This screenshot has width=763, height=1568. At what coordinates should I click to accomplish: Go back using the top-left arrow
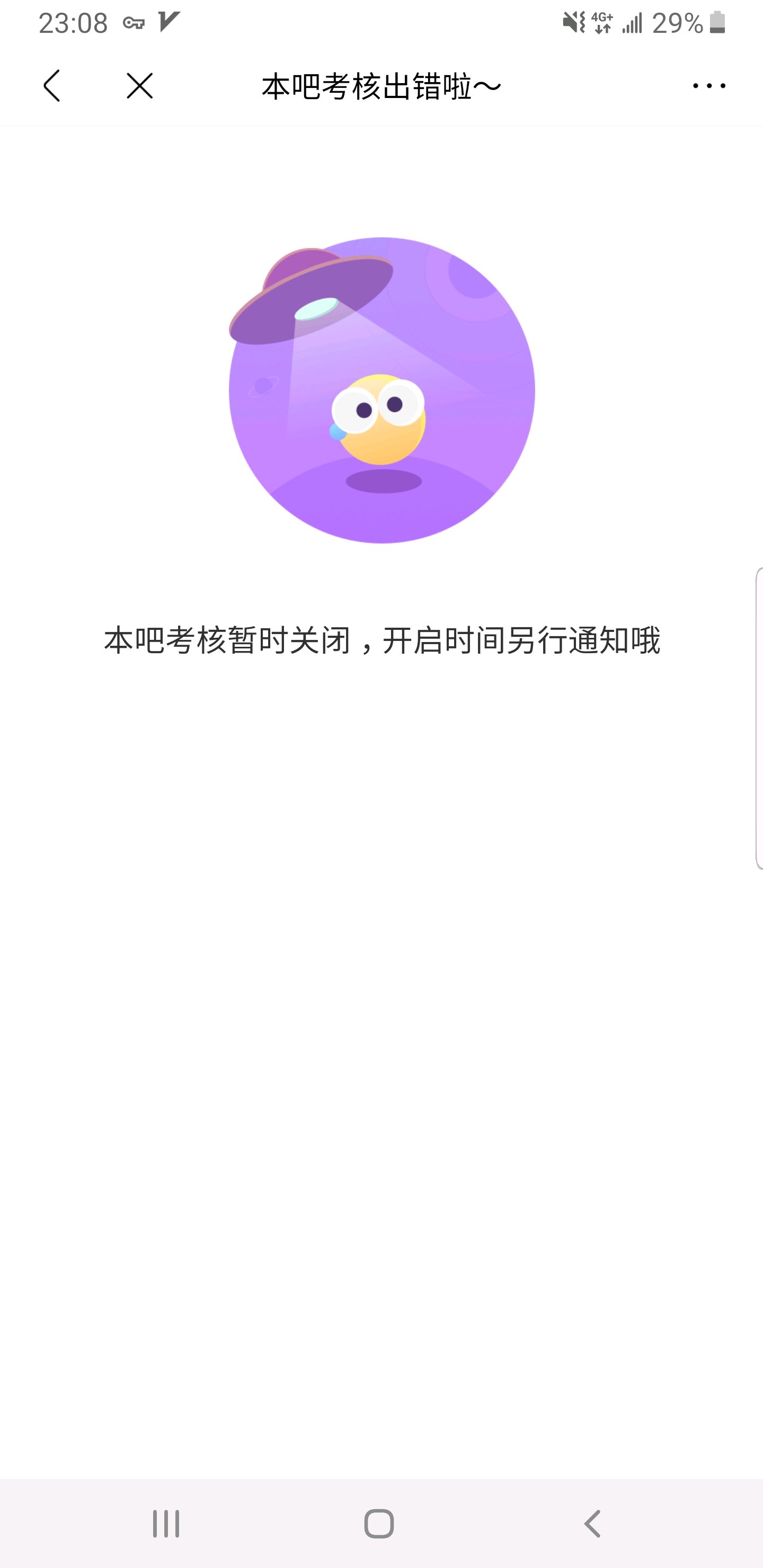point(52,86)
